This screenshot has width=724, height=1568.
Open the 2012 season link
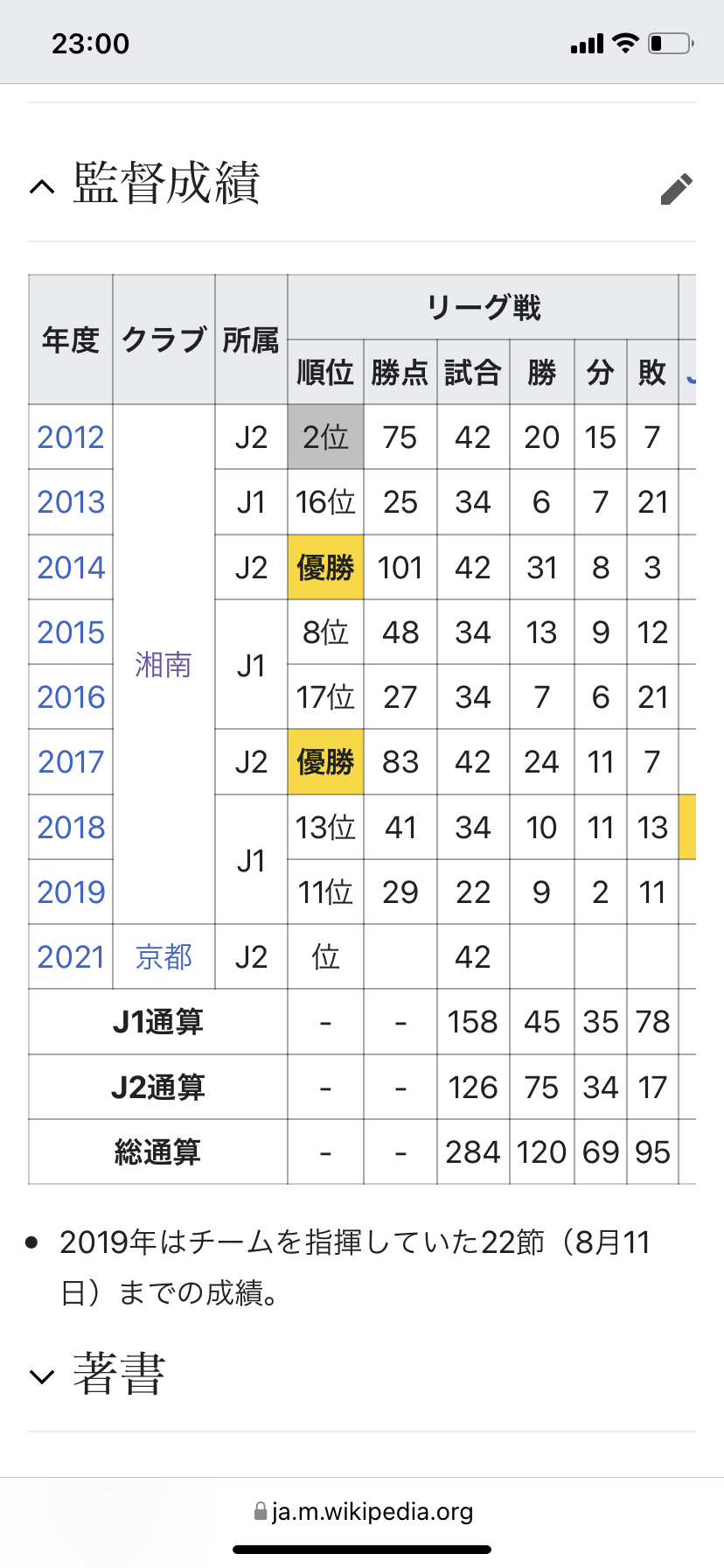click(71, 437)
